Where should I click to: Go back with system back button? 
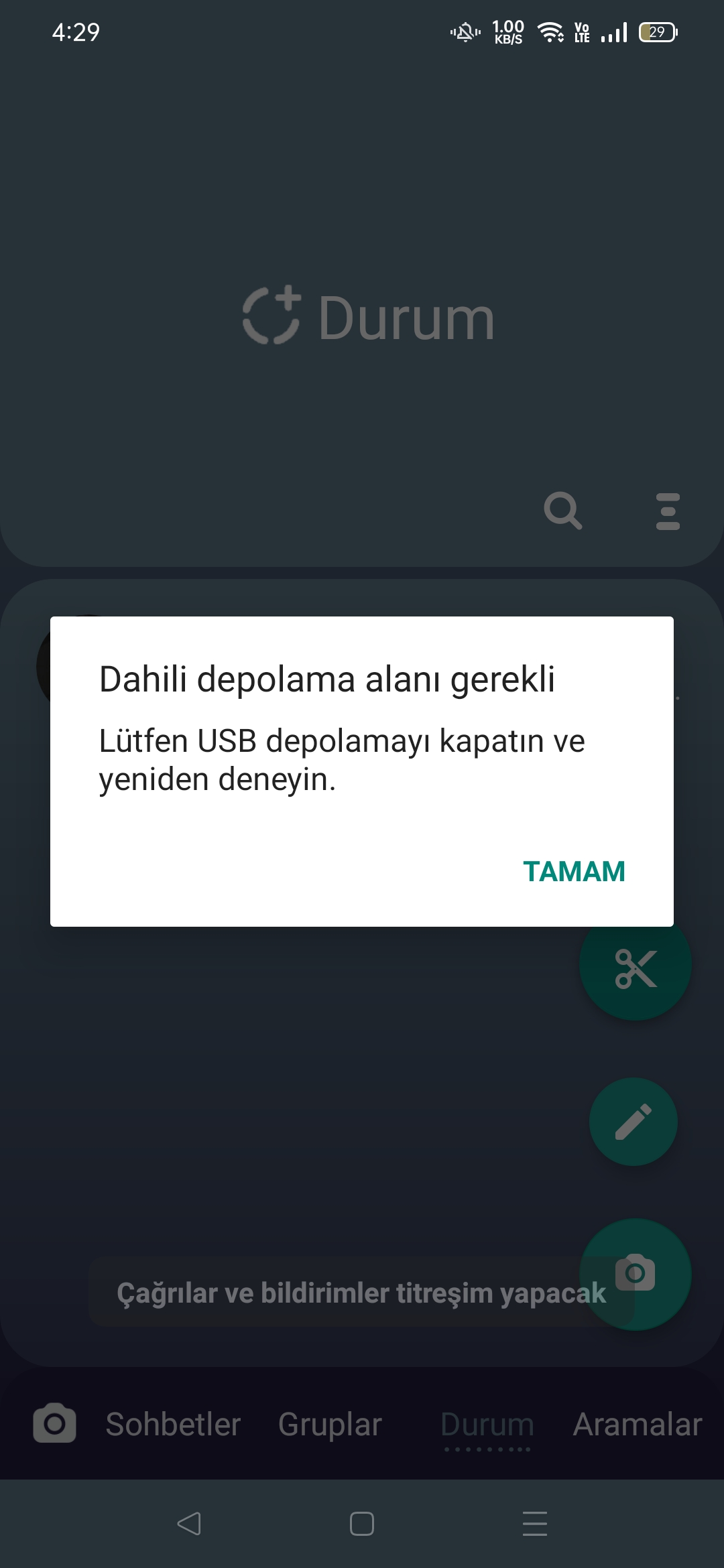[x=189, y=1524]
